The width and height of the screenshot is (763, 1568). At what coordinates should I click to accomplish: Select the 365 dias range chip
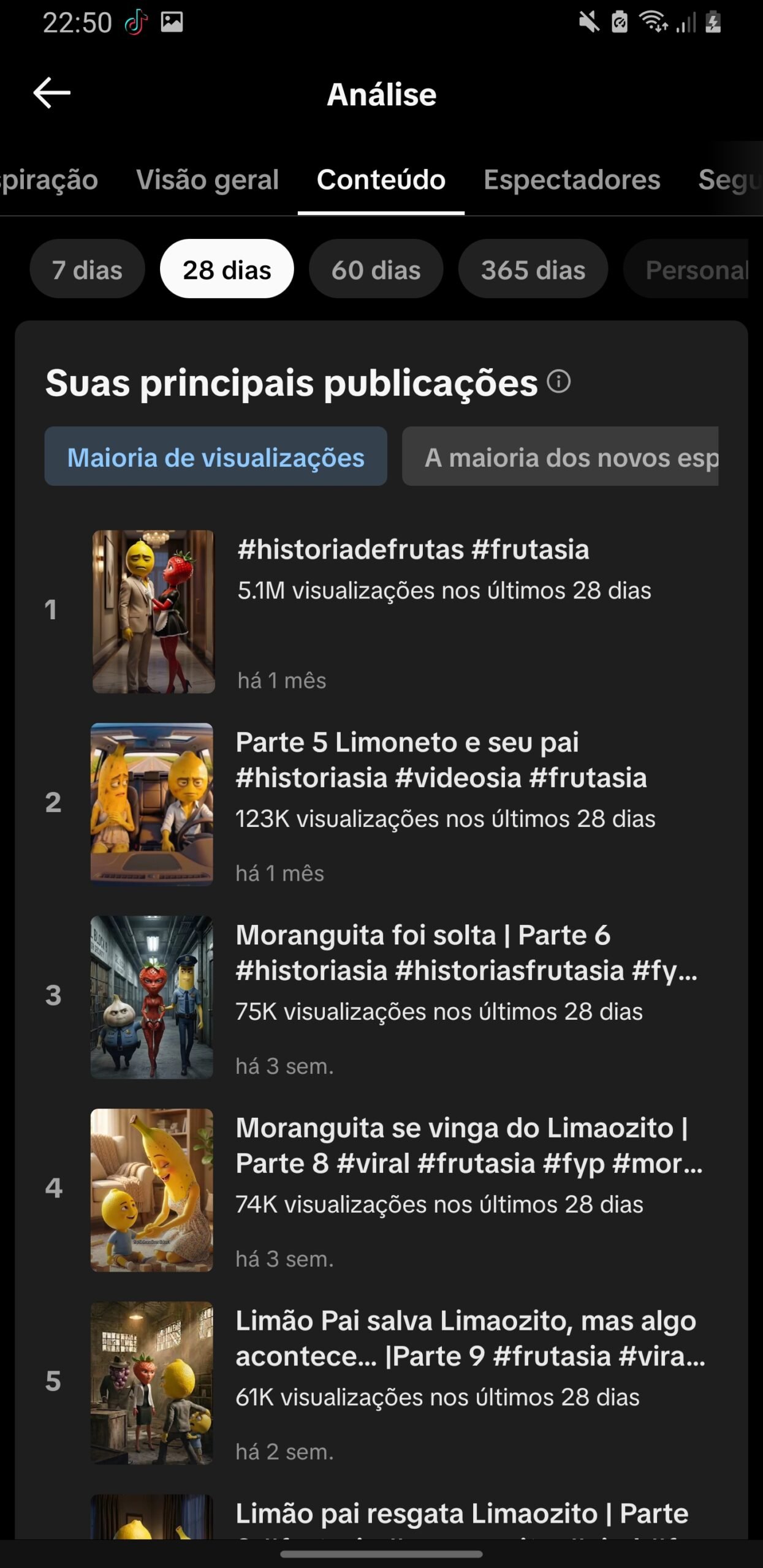click(533, 269)
